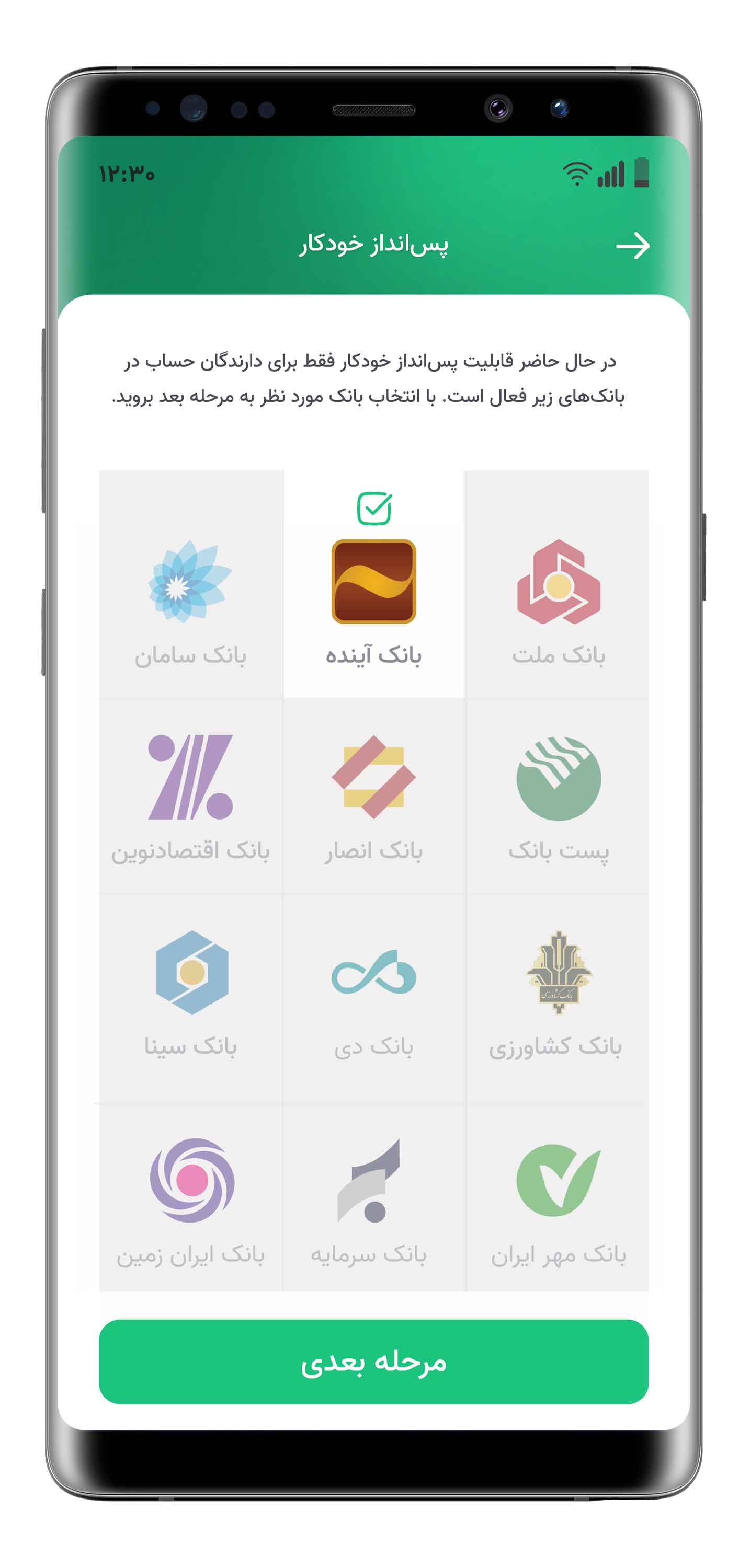Choose پست بانک

click(x=557, y=796)
